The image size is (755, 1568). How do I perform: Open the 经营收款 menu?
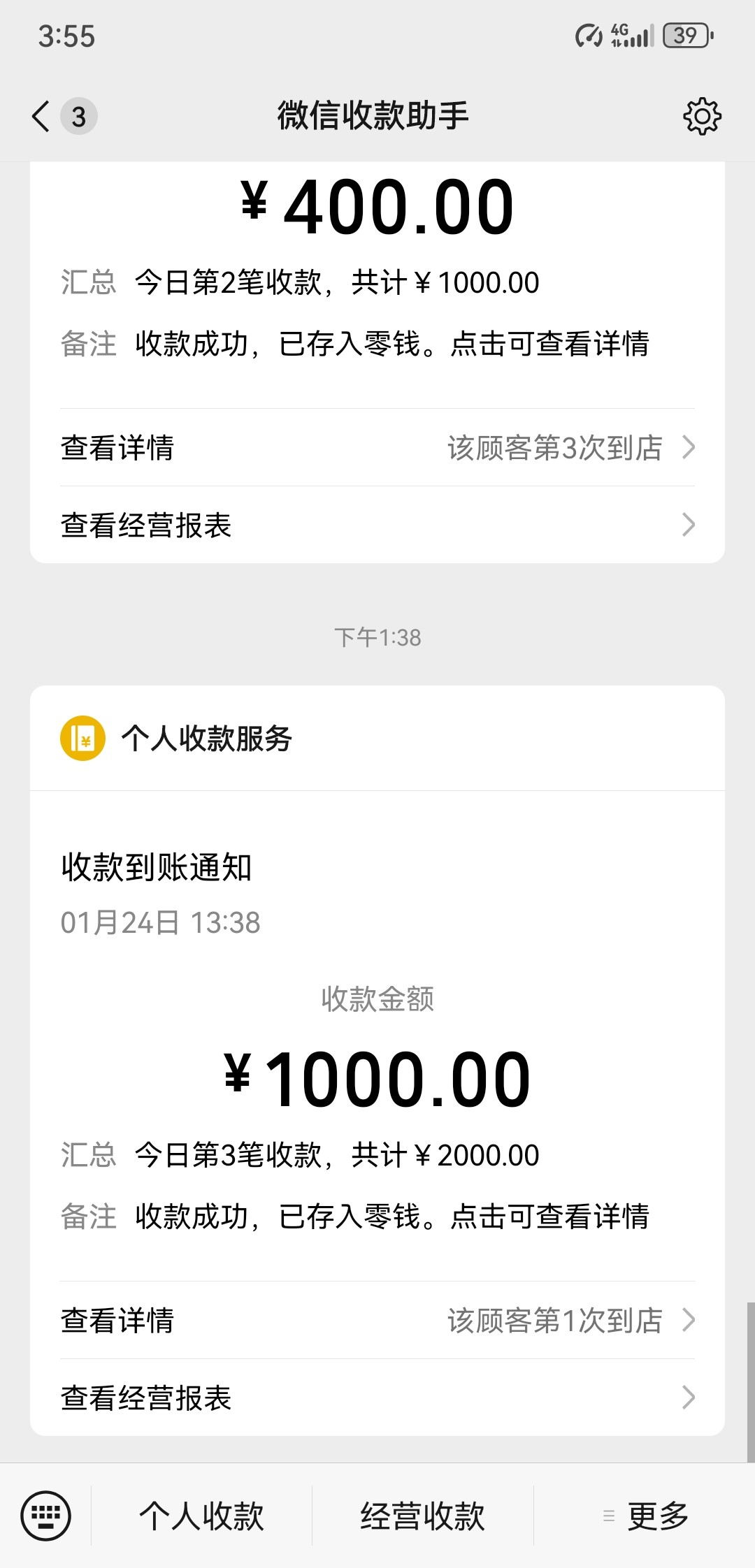pos(422,1516)
